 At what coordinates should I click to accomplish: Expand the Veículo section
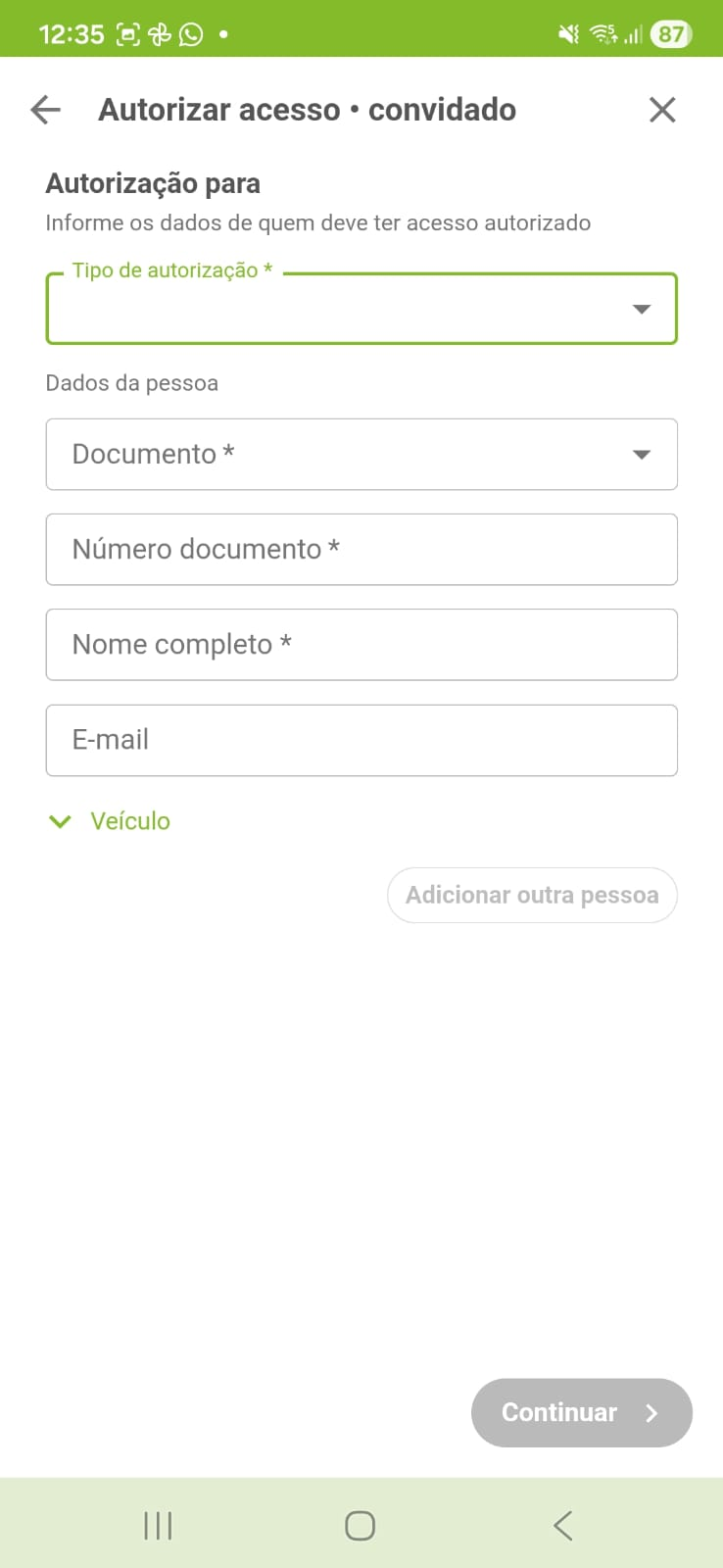click(x=110, y=821)
